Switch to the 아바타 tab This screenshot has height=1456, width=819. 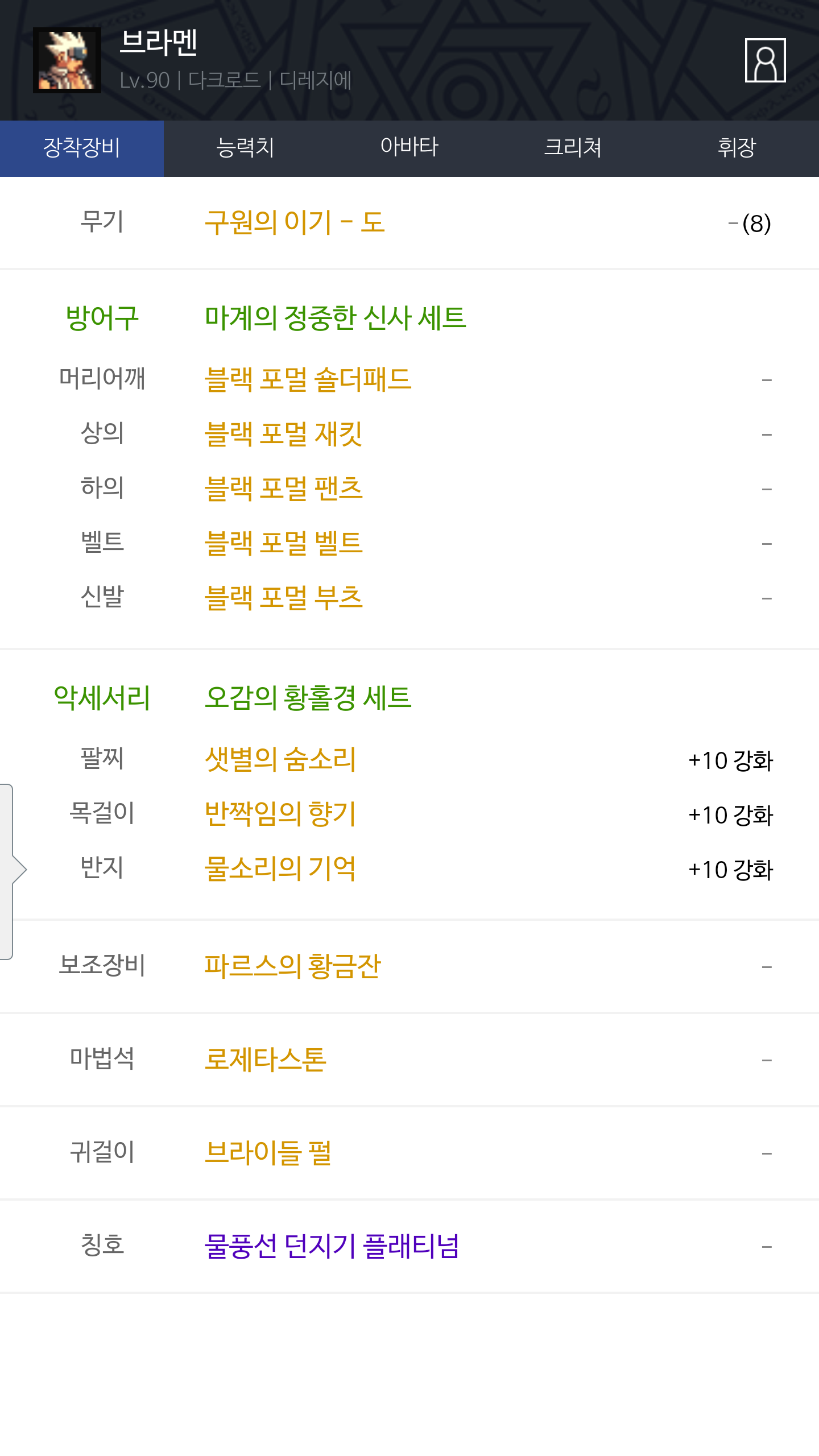(409, 148)
